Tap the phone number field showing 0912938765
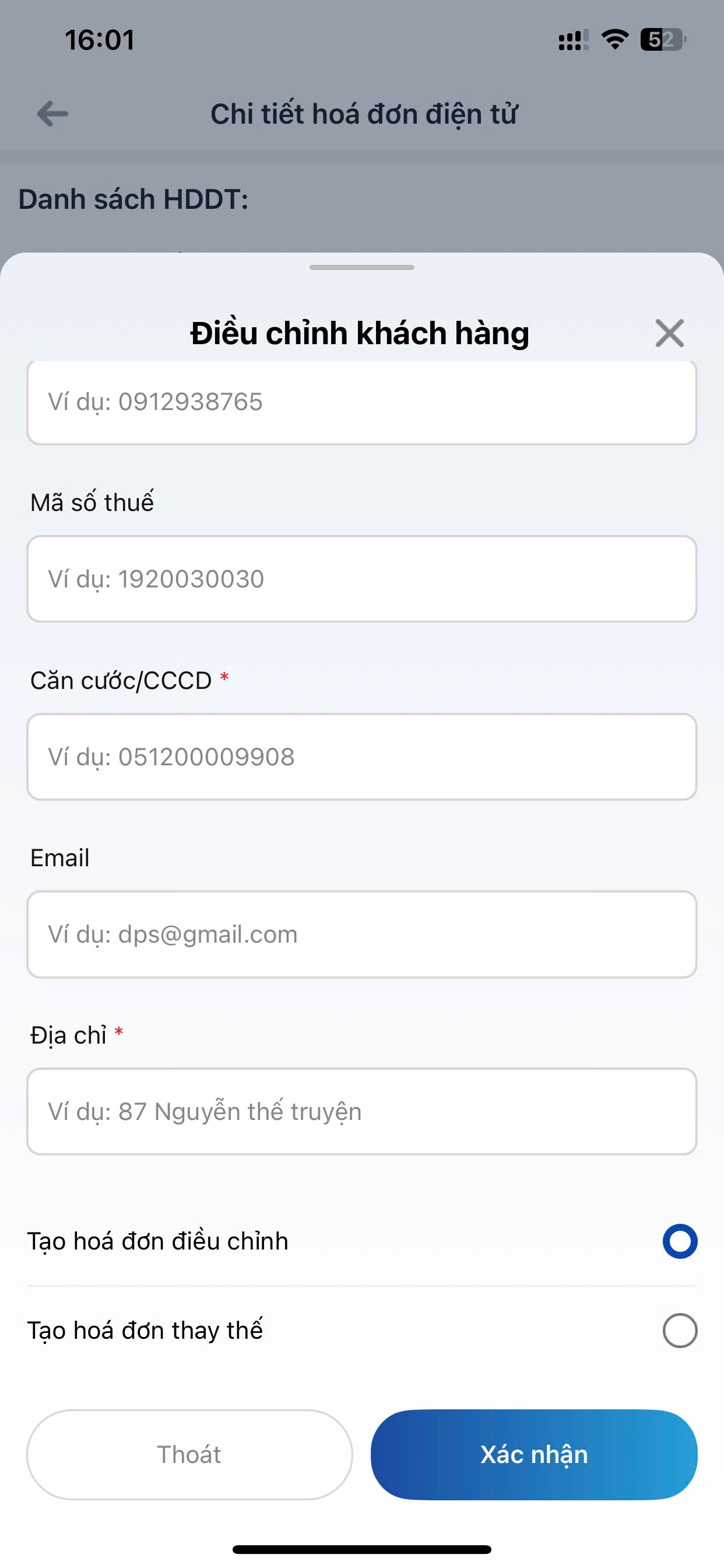The height and width of the screenshot is (1568, 724). [361, 402]
